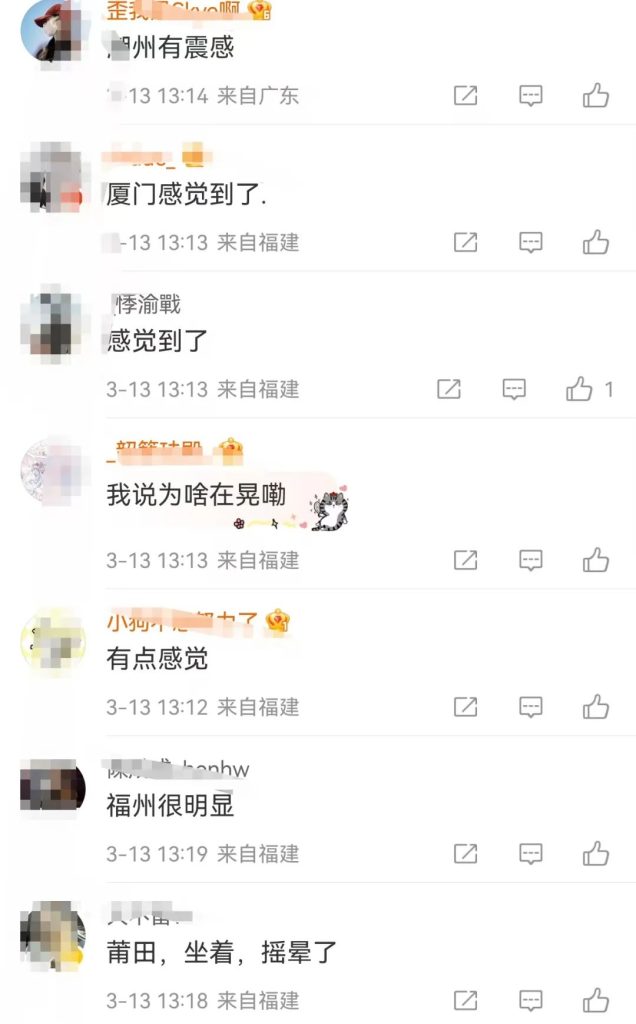Like the comment 福州很明显

596,854
